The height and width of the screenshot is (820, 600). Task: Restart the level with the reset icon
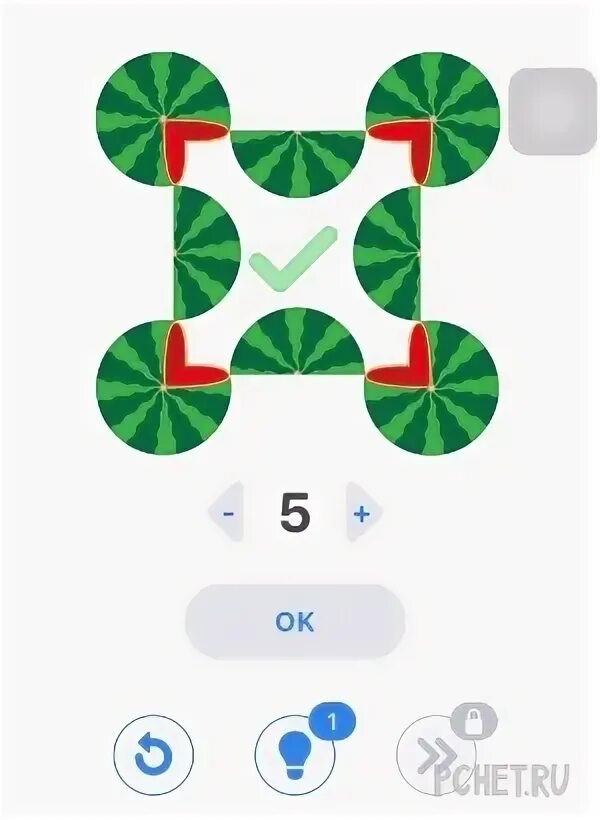(153, 755)
